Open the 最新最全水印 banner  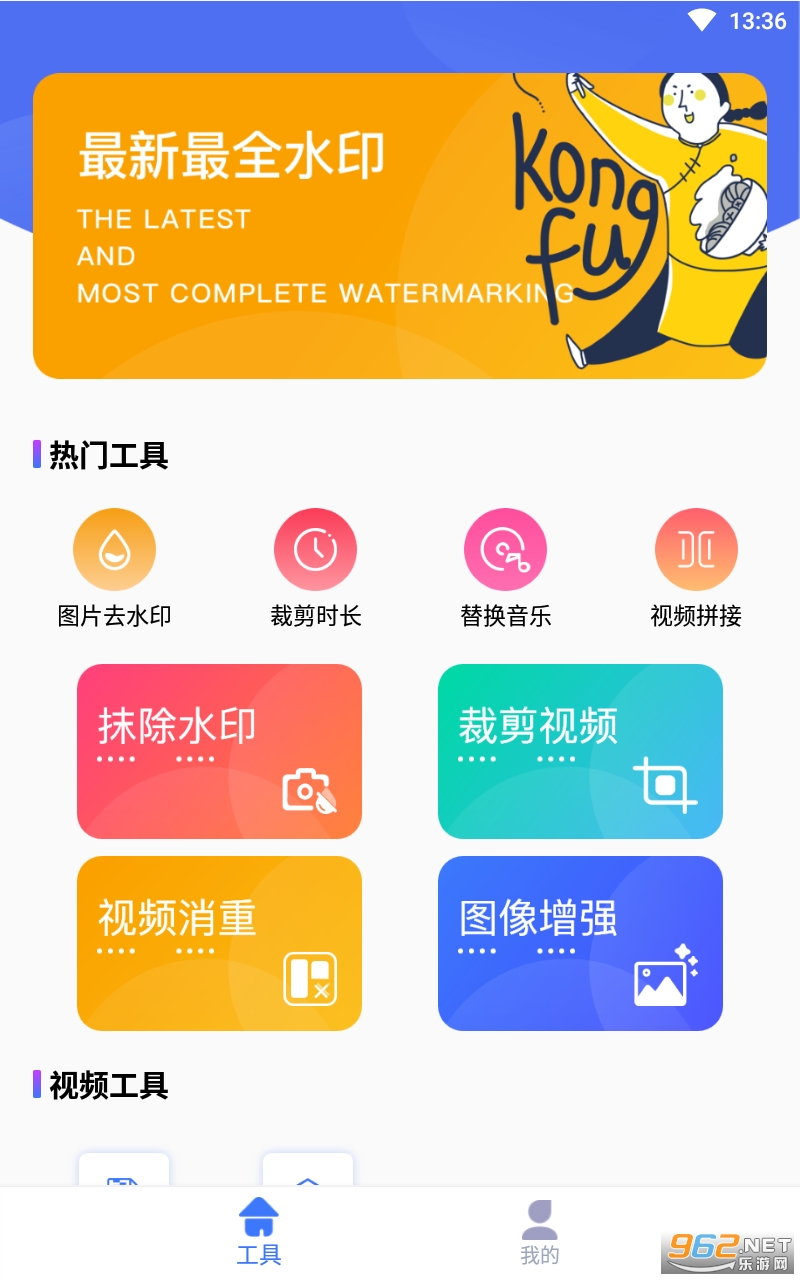400,226
